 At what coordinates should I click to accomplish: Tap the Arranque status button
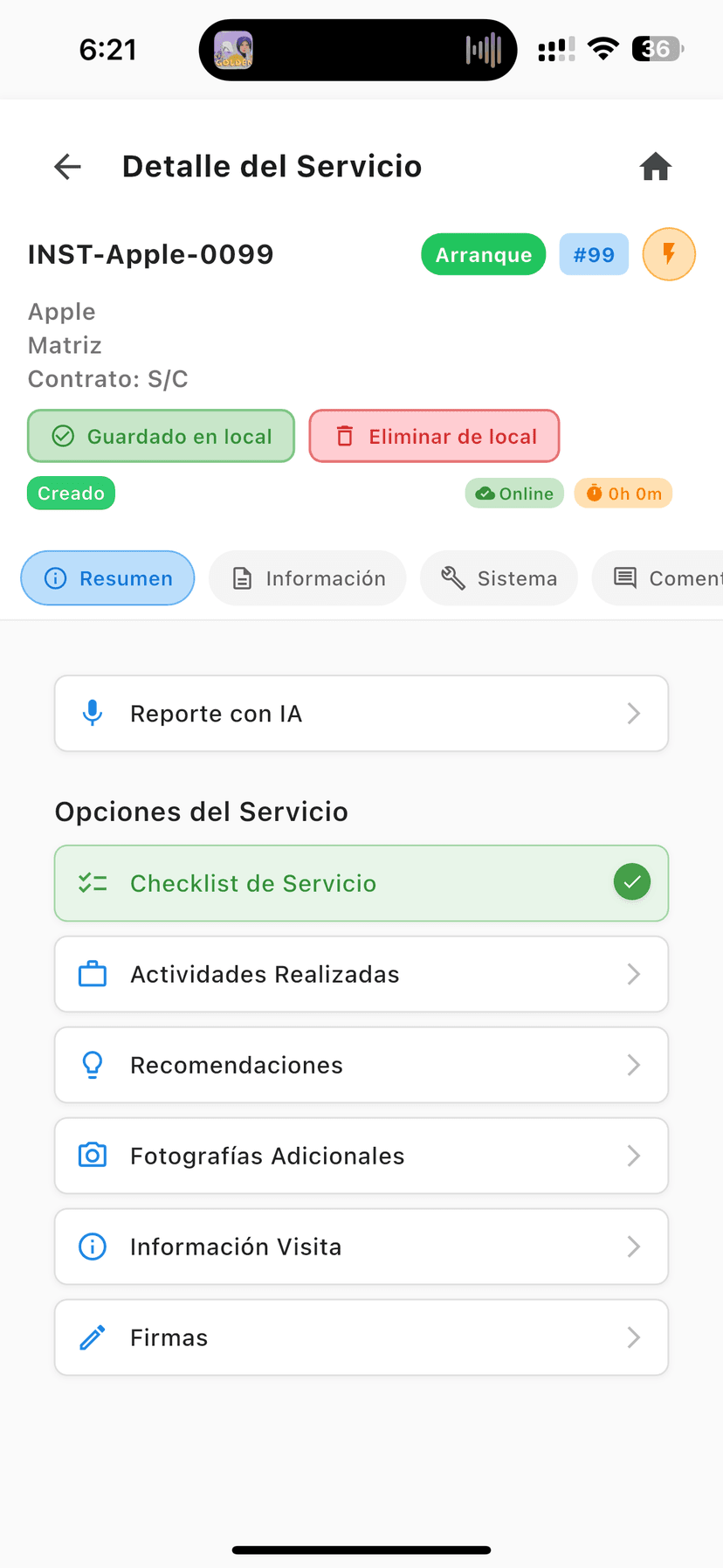tap(483, 254)
